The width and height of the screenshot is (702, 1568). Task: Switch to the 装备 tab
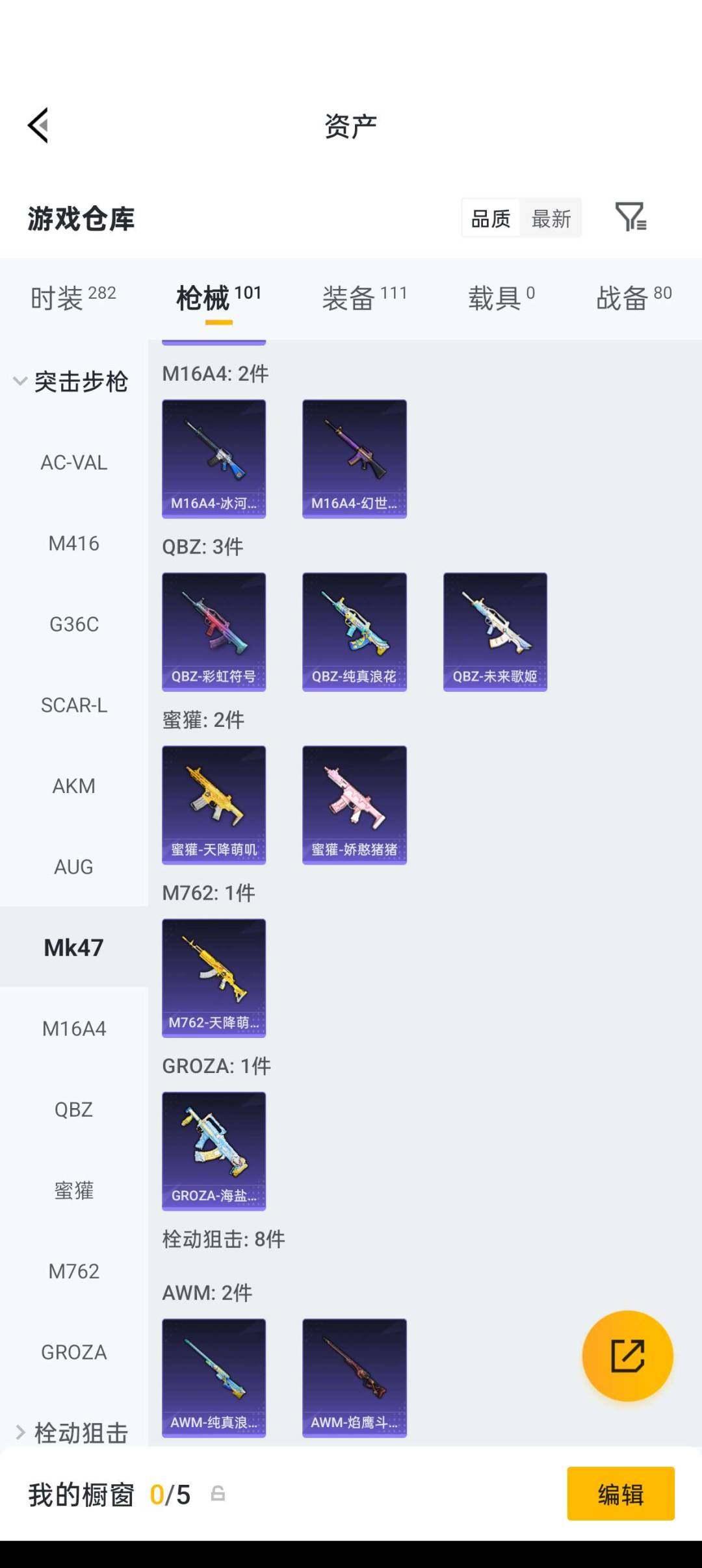(364, 297)
